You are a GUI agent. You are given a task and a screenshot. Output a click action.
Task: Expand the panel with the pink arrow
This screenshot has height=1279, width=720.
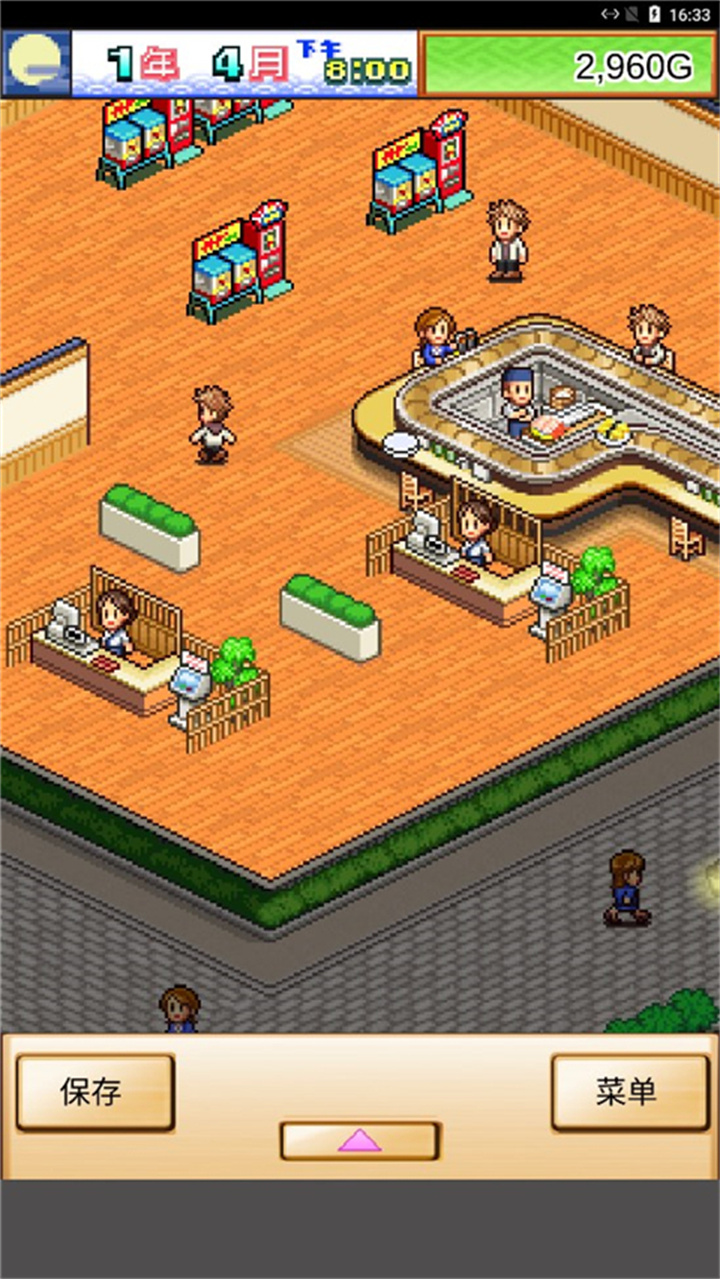(359, 1141)
